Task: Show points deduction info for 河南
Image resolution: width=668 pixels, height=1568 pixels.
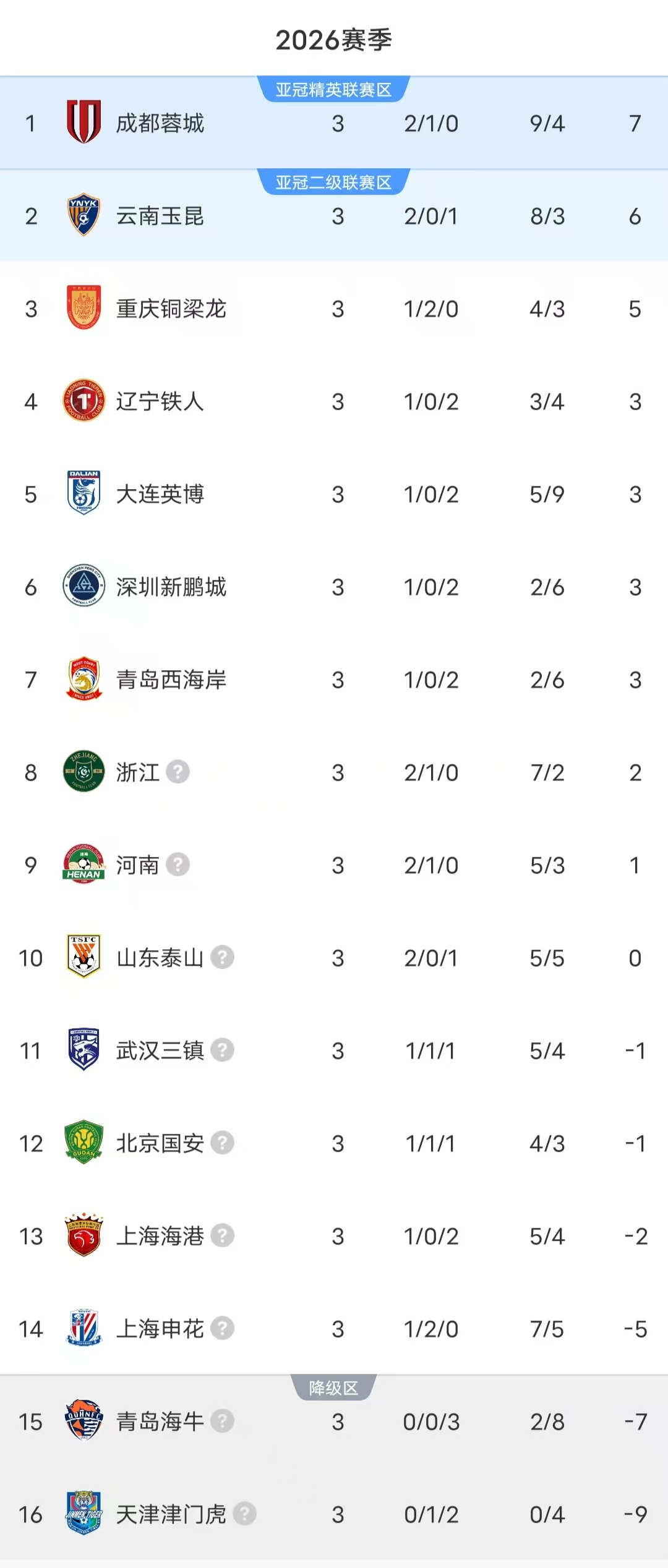Action: point(178,864)
